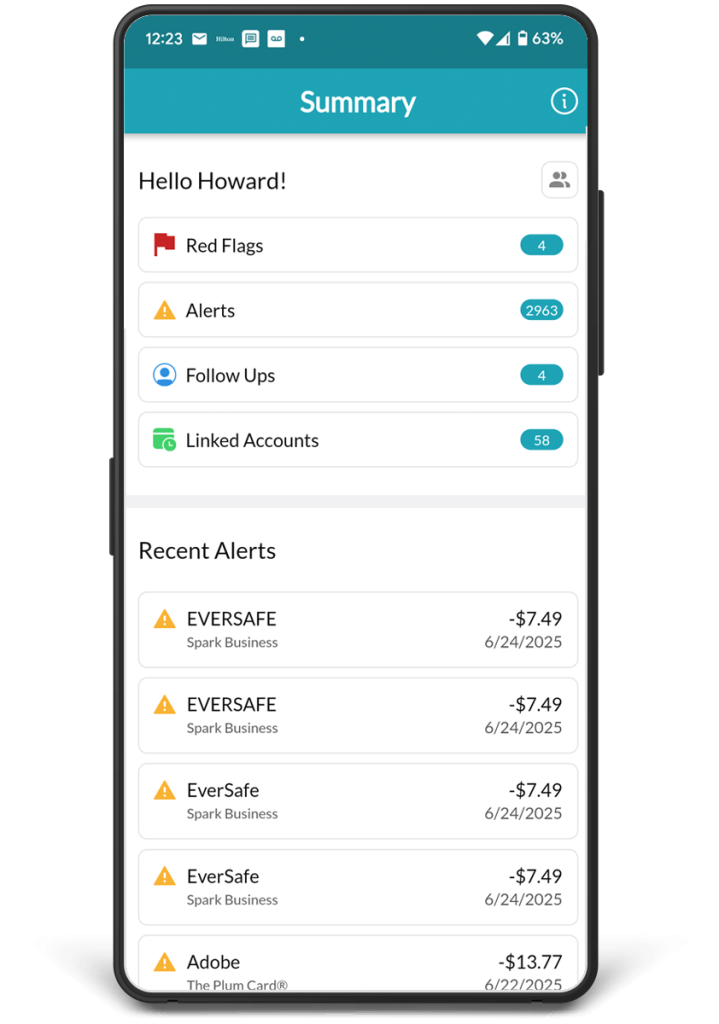Open the Adobe recent alert
This screenshot has width=719, height=1024.
click(357, 966)
